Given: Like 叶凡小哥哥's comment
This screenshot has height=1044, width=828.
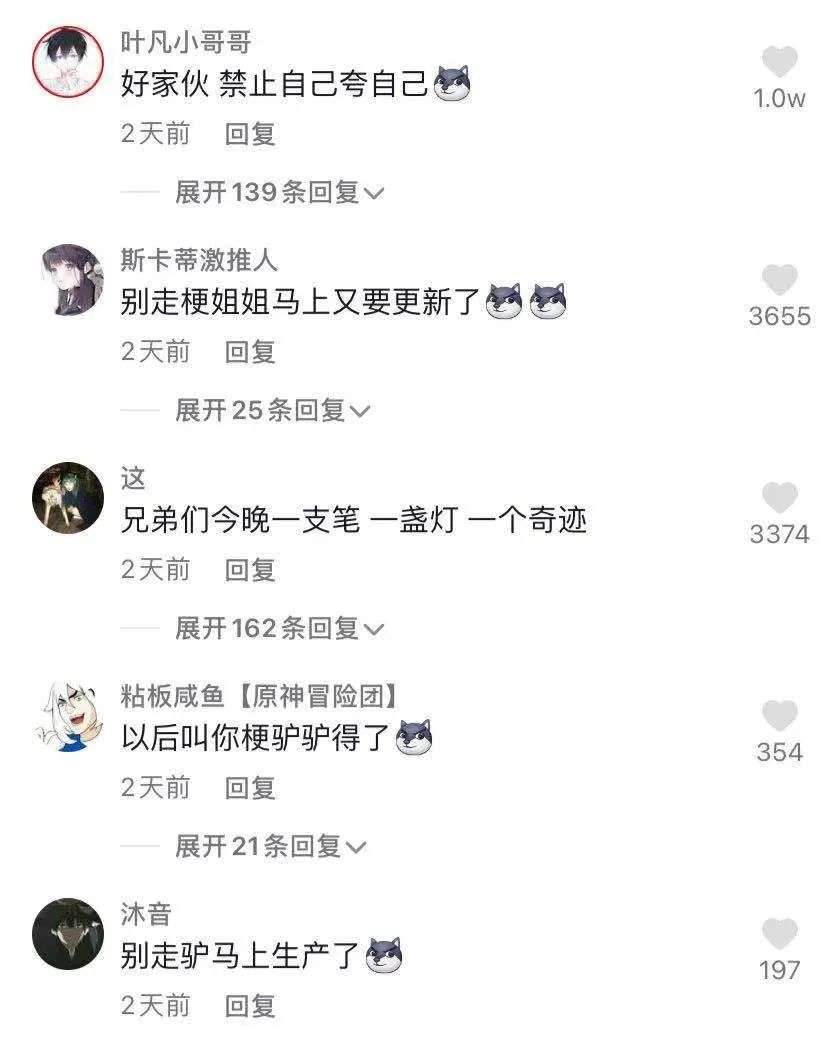Looking at the screenshot, I should click(x=779, y=64).
